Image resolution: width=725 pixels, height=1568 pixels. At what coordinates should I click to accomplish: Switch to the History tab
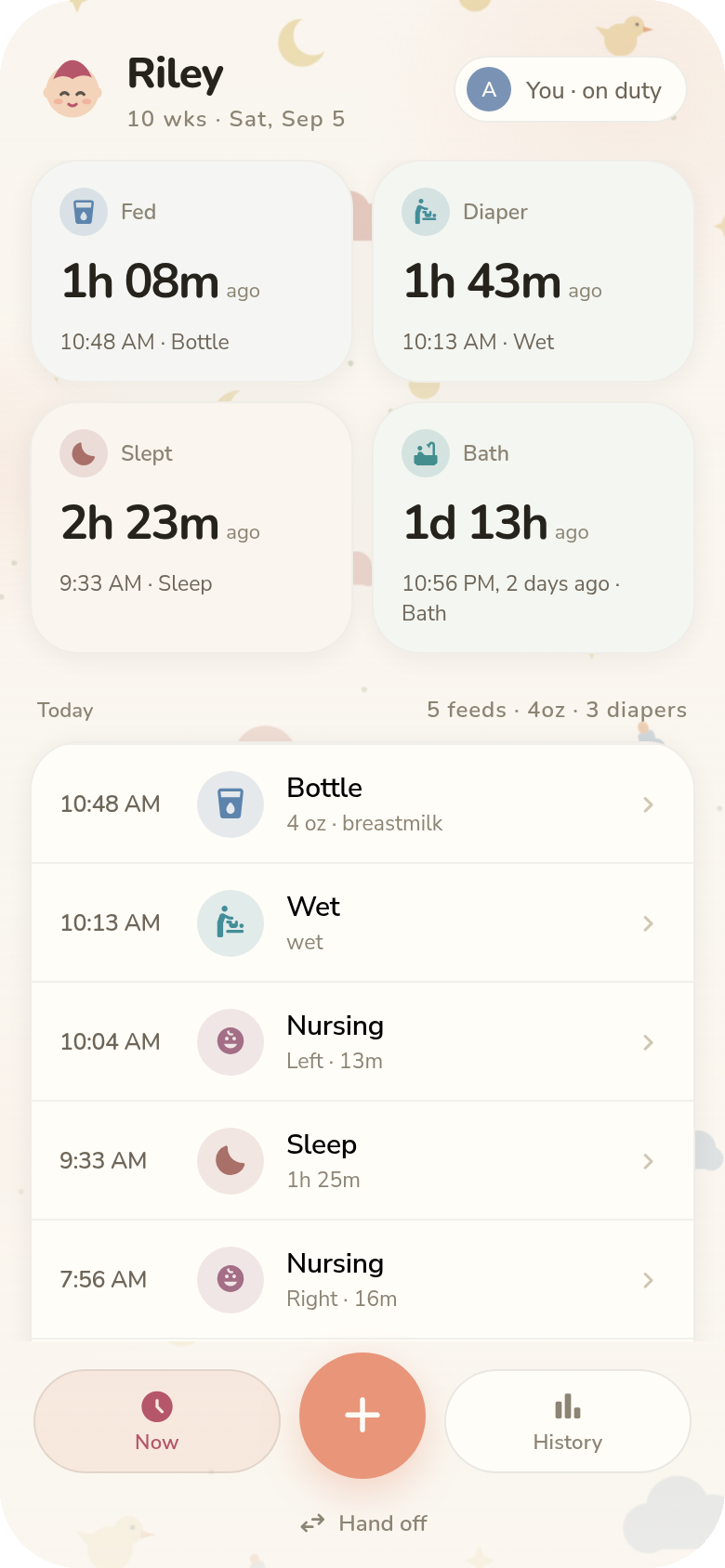(x=568, y=1421)
